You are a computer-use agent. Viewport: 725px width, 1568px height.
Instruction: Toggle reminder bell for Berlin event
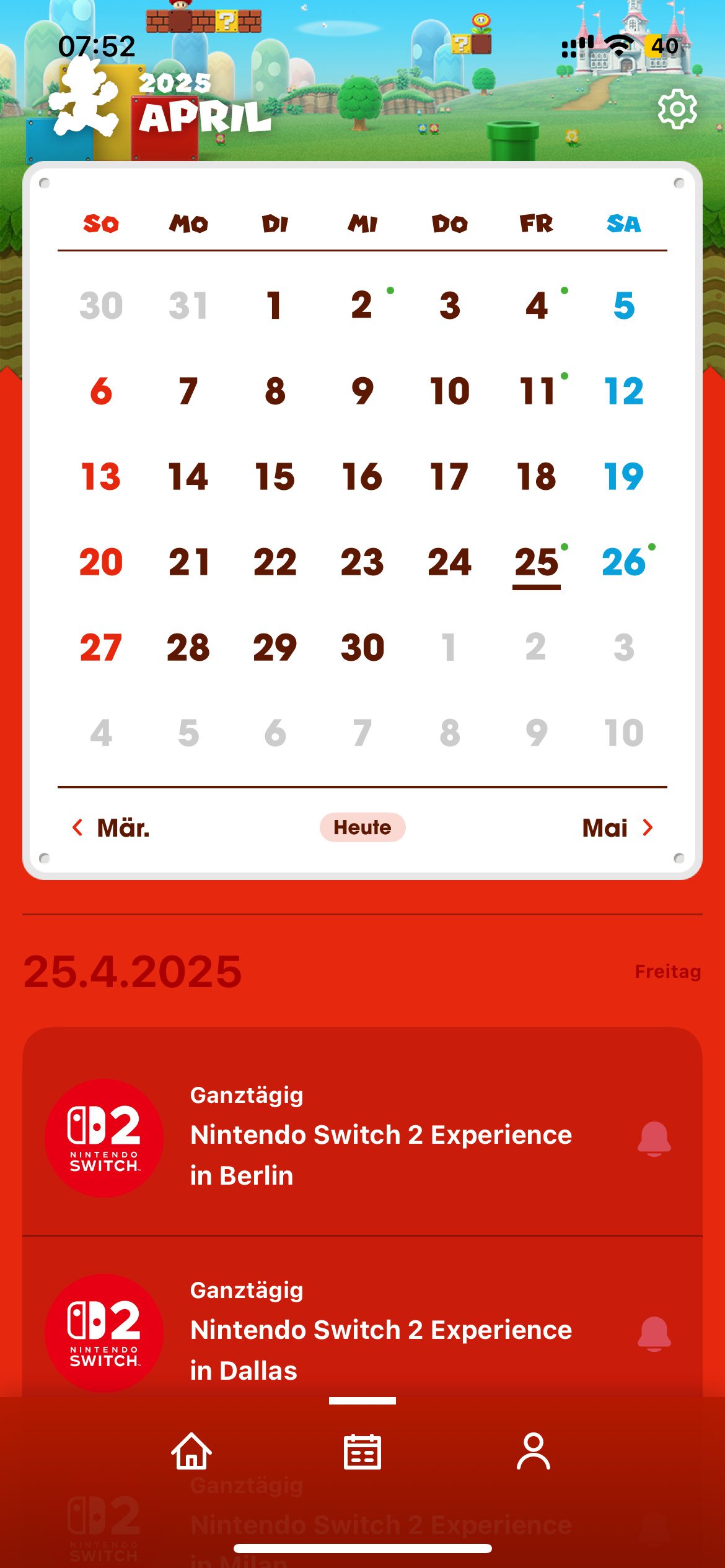click(654, 1138)
